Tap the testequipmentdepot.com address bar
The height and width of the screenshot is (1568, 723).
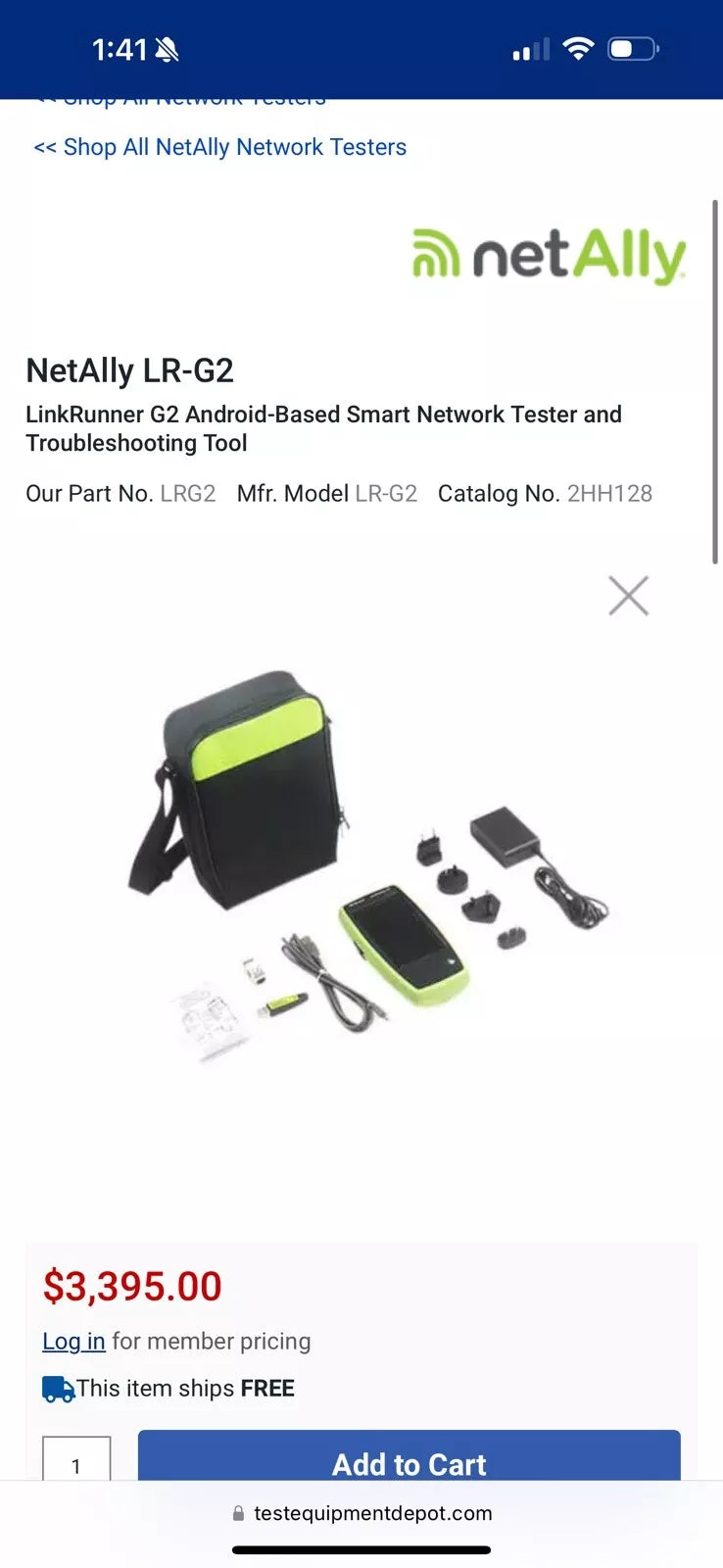(361, 1513)
